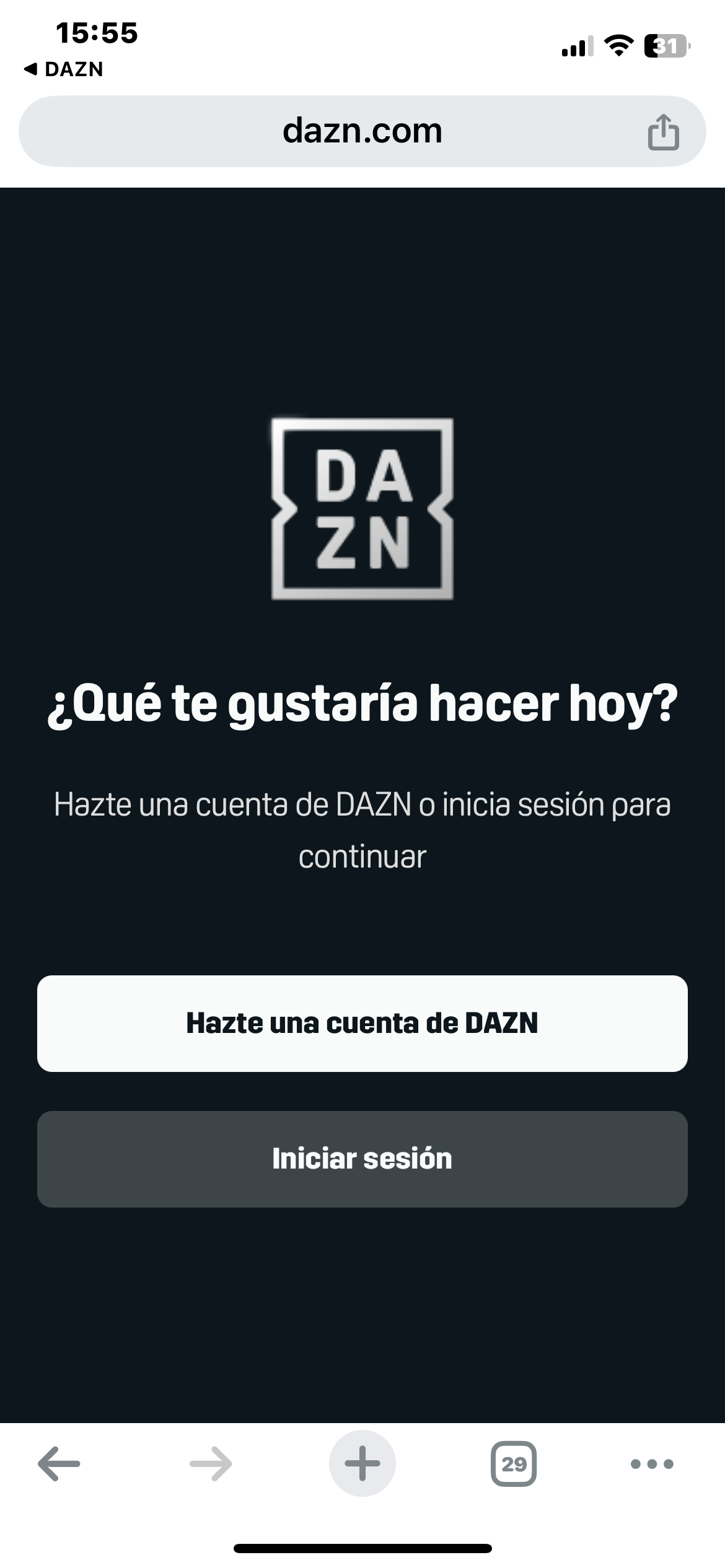Return to the DAZN app
Image resolution: width=725 pixels, height=1568 pixels.
point(64,69)
